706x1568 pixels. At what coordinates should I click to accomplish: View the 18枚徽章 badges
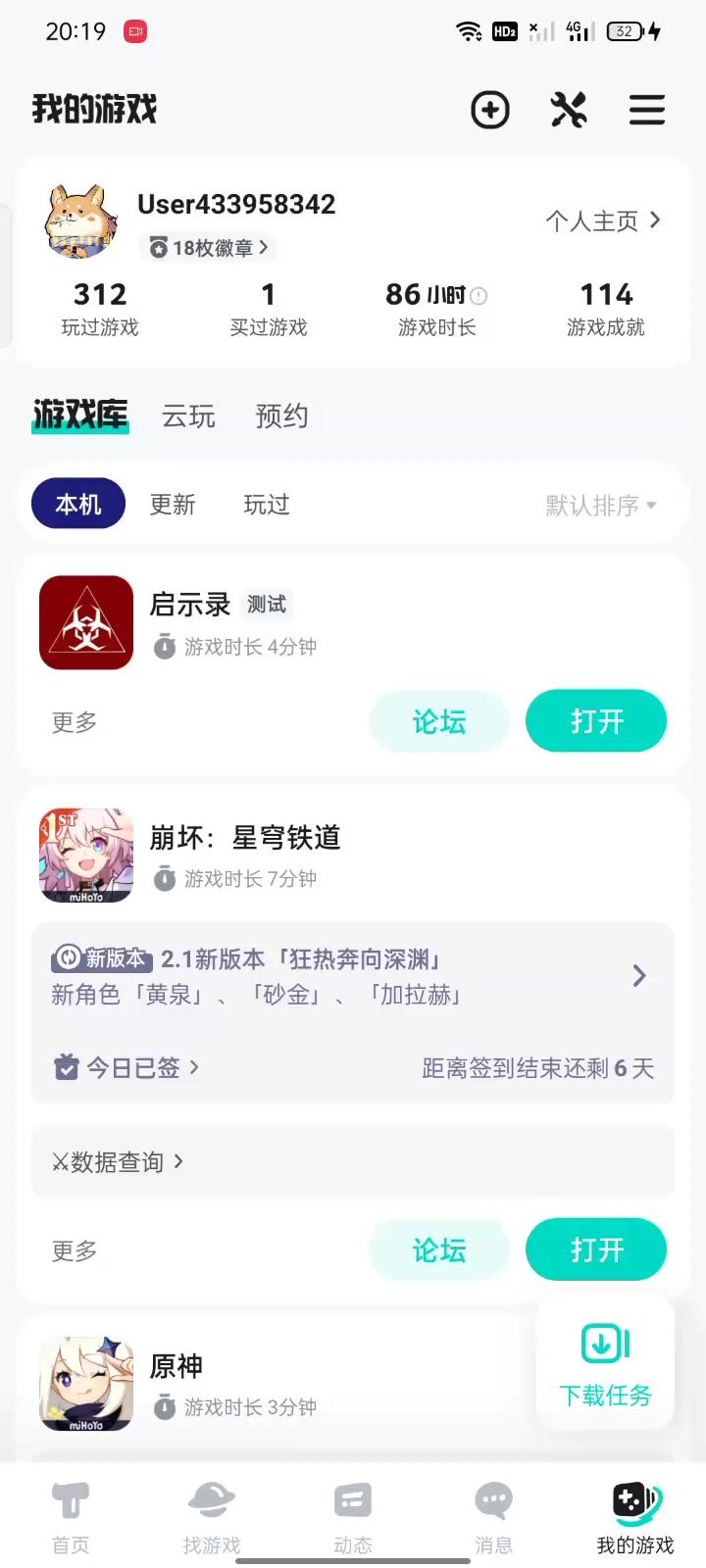[208, 248]
